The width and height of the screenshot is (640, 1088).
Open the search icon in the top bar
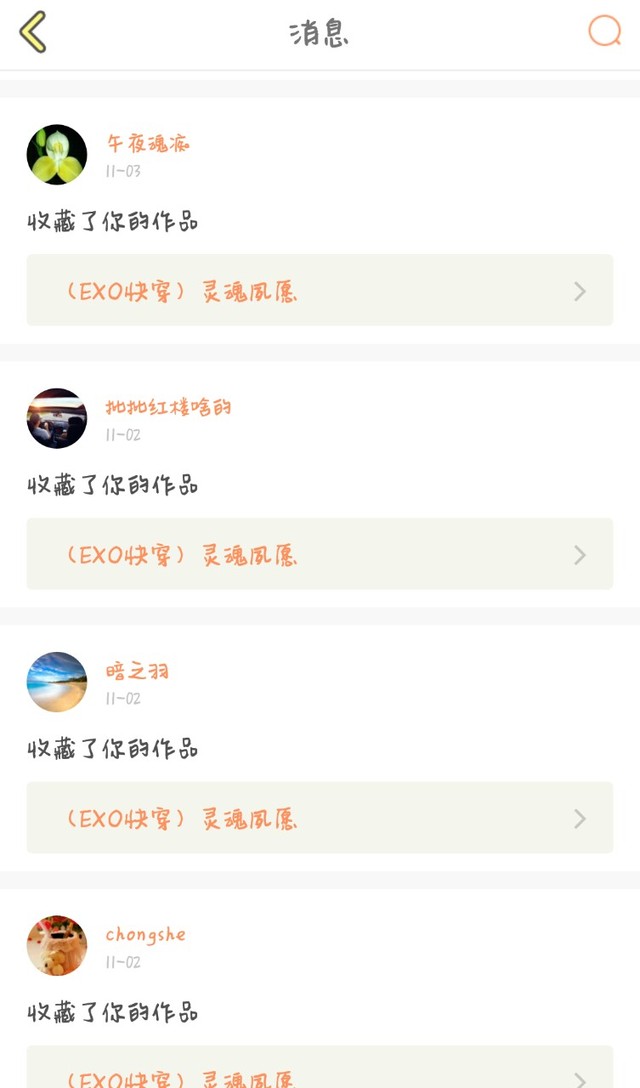[x=604, y=31]
